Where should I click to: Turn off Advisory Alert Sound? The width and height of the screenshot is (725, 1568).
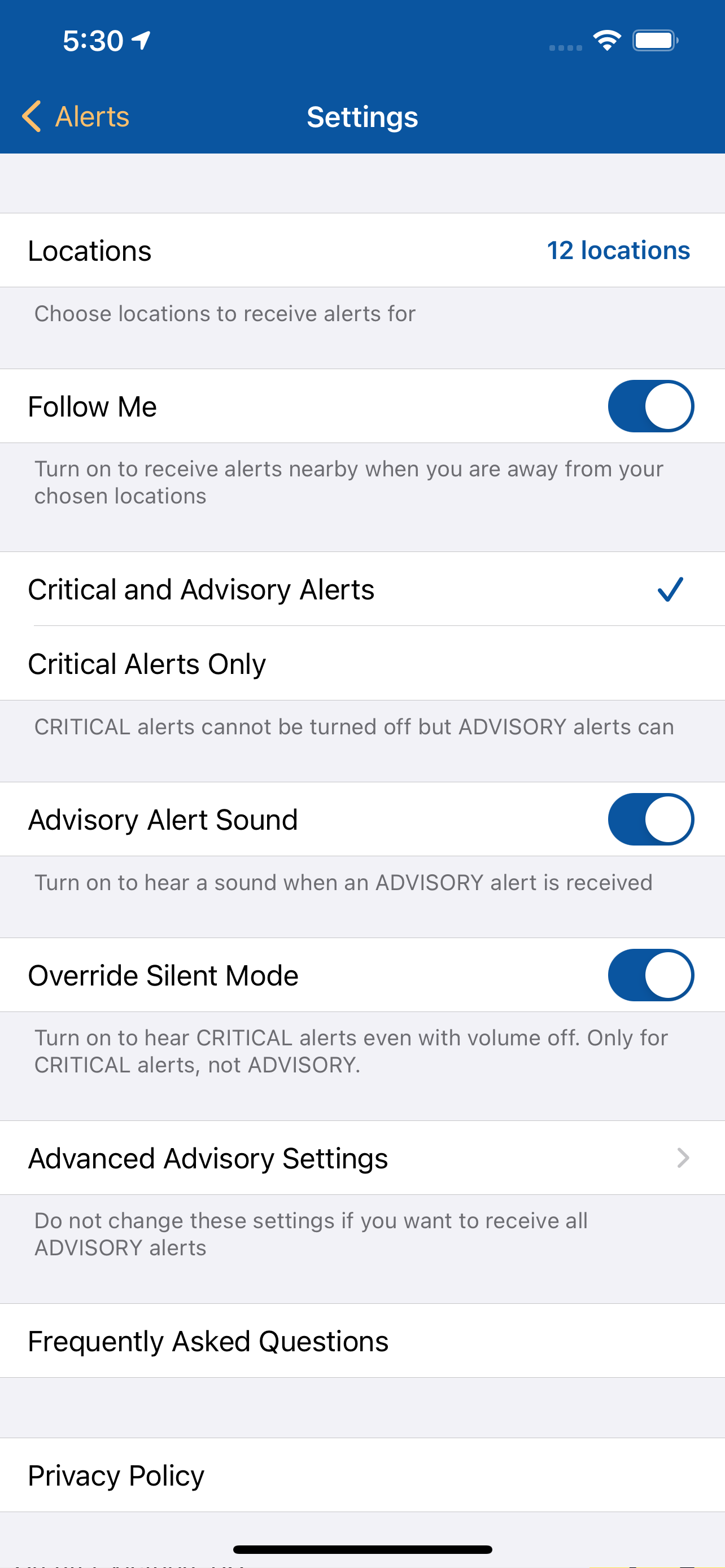point(650,820)
